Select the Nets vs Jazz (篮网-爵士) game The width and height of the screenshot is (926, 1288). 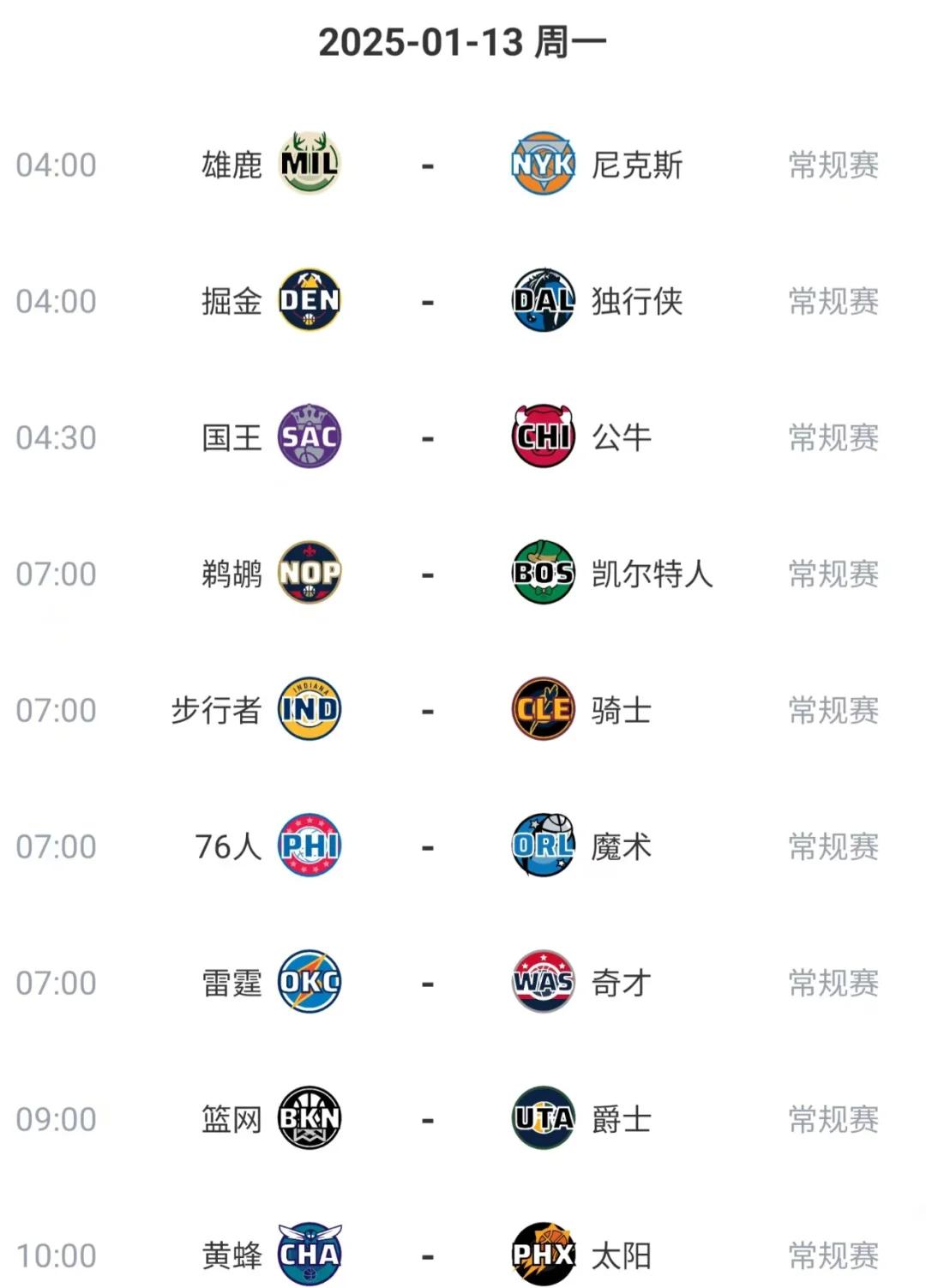click(427, 1119)
